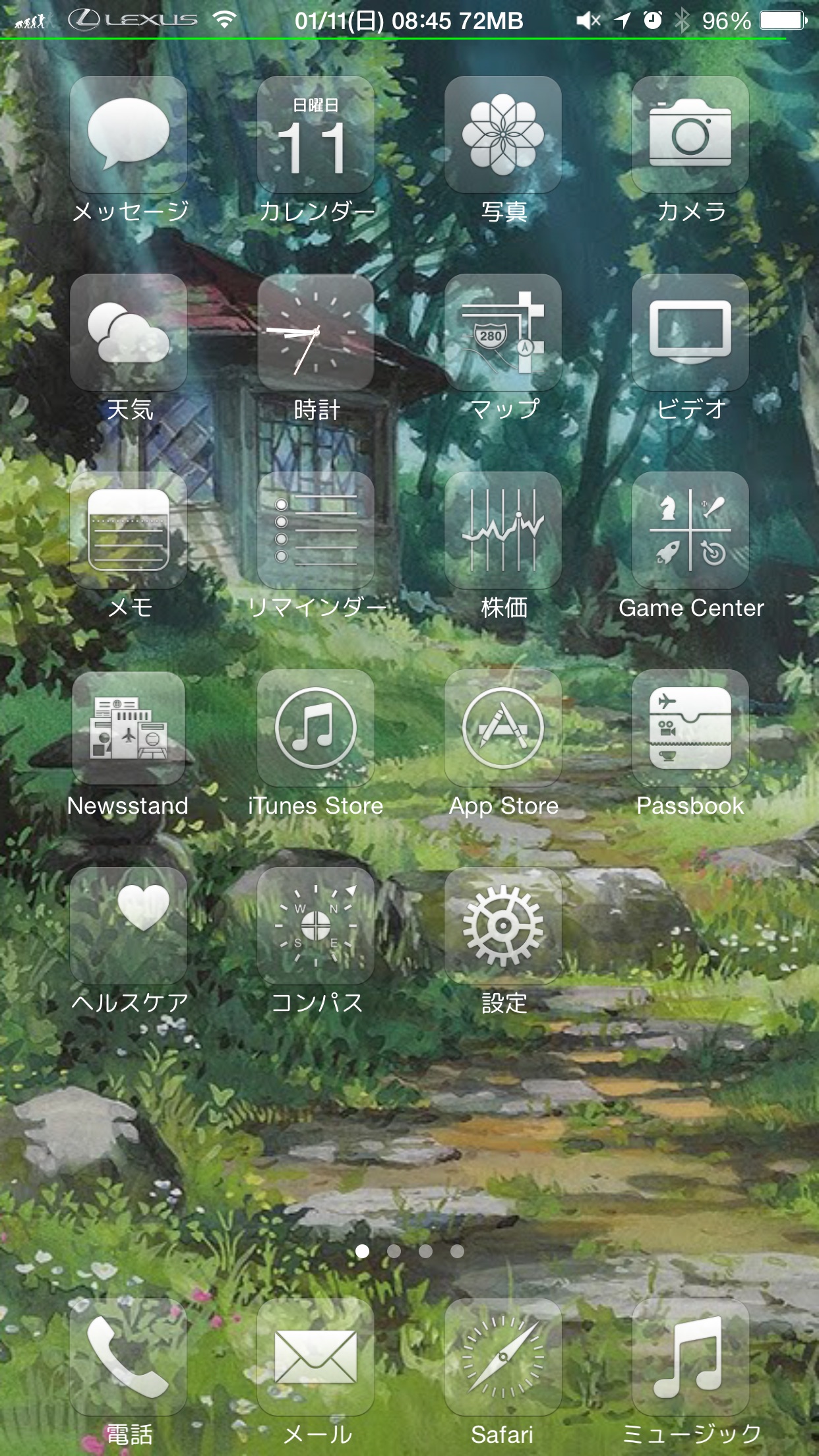Launch iTunes Store
This screenshot has height=1456, width=819.
[316, 728]
